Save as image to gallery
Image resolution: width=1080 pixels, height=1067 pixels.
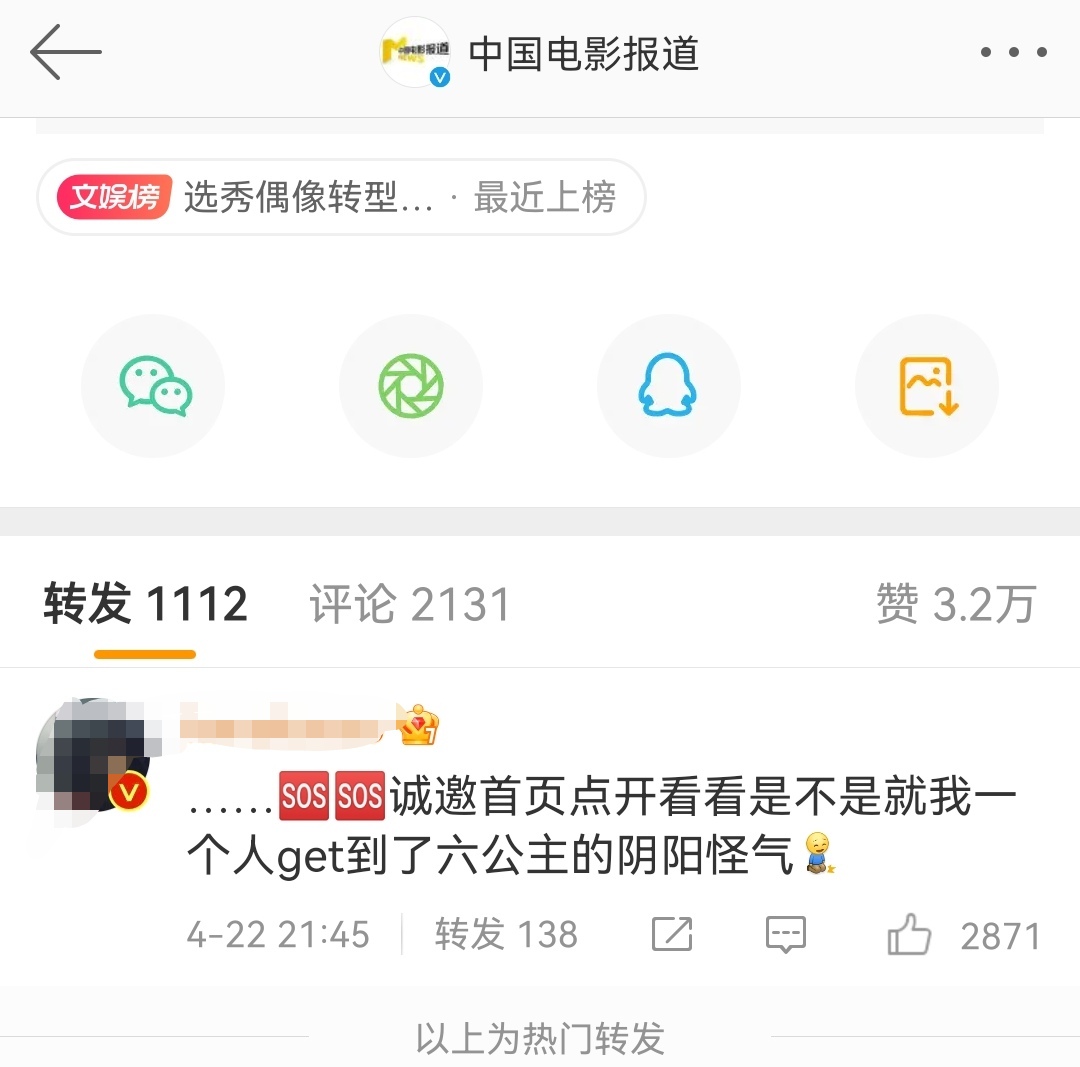click(x=927, y=386)
